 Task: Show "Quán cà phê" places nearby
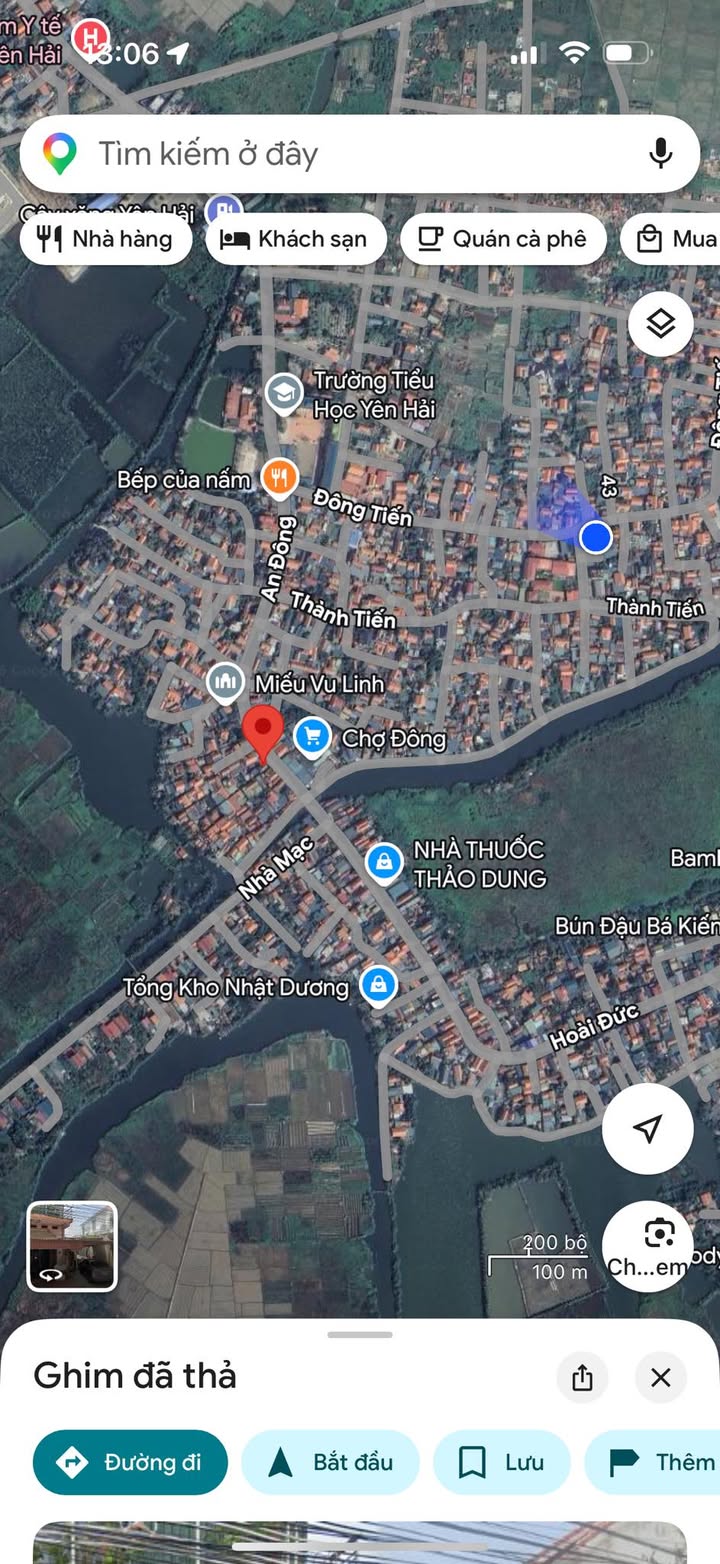pyautogui.click(x=503, y=239)
